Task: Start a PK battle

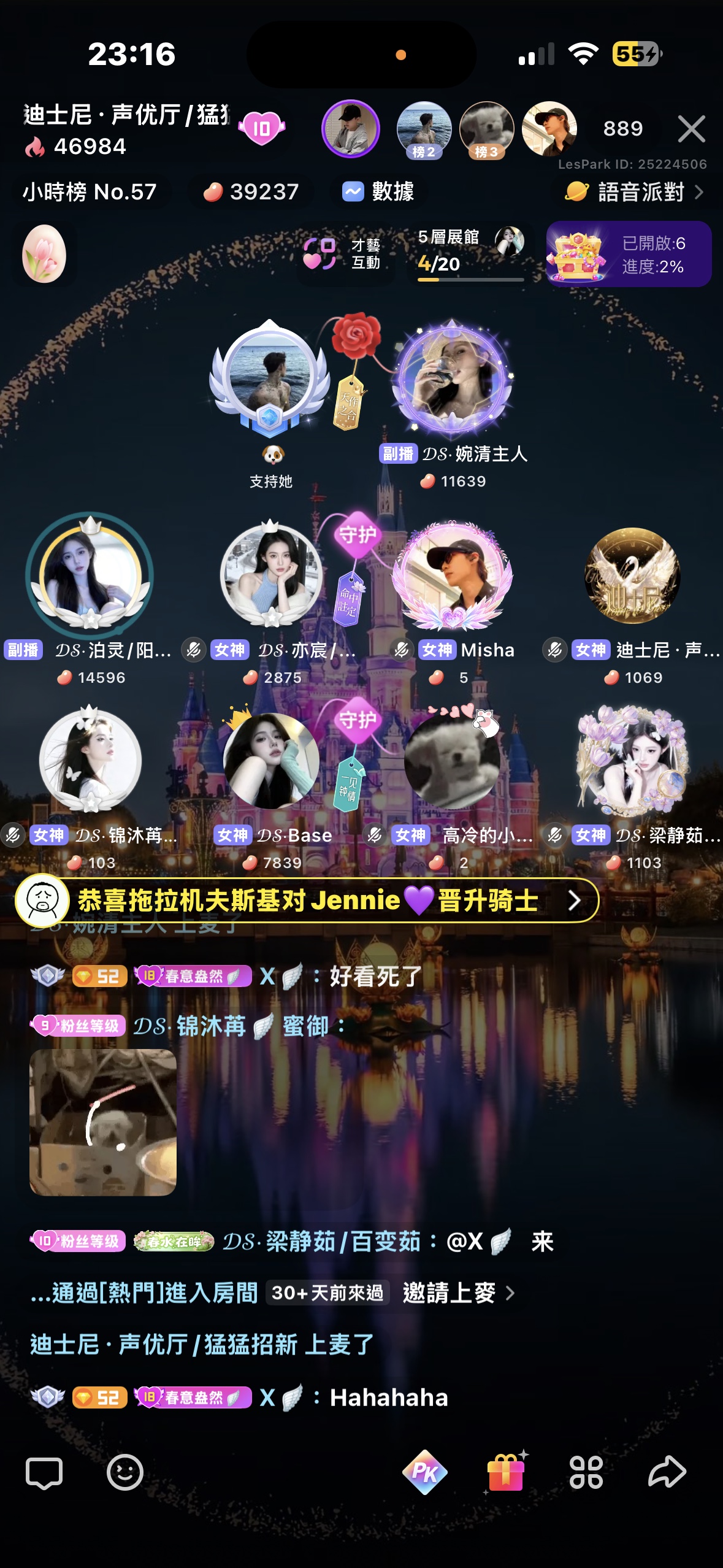Action: tap(425, 1472)
